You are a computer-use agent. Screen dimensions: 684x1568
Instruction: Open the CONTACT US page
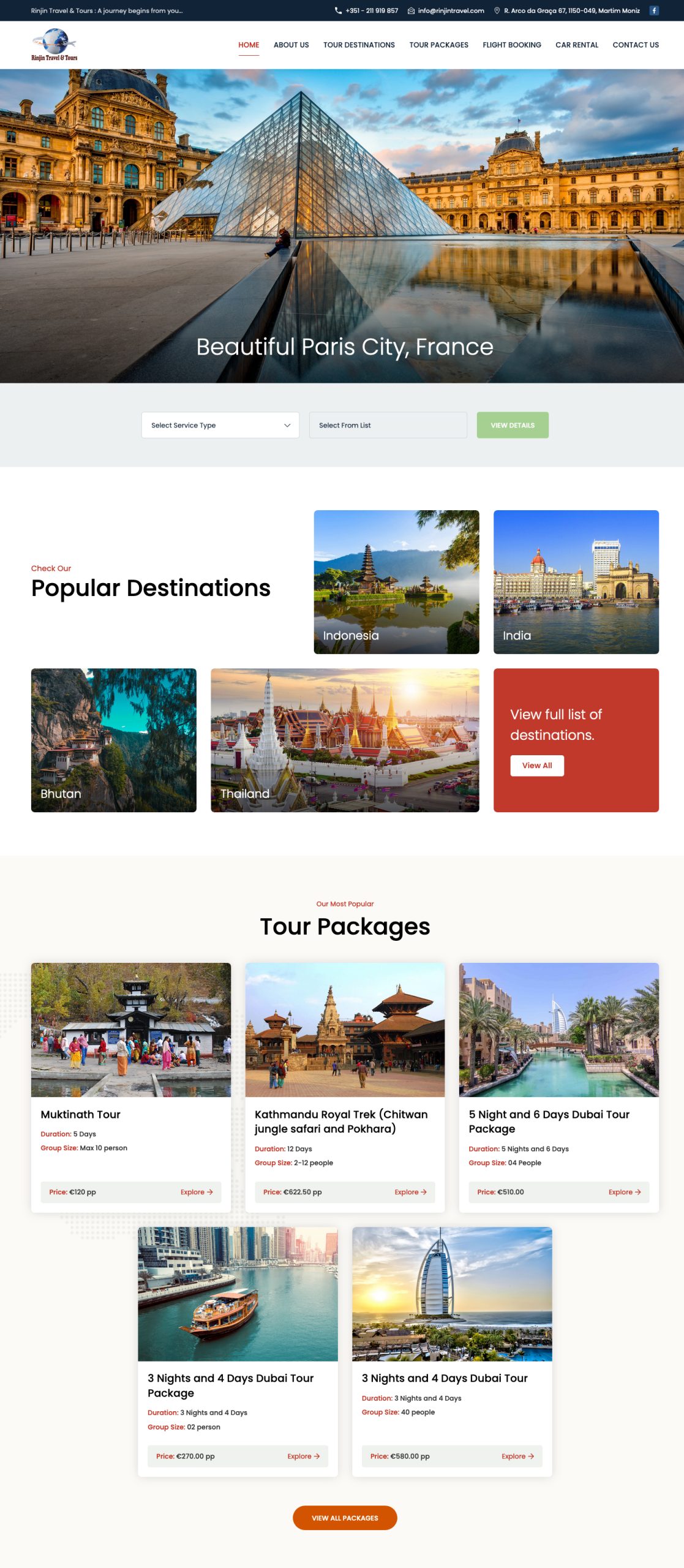point(636,45)
